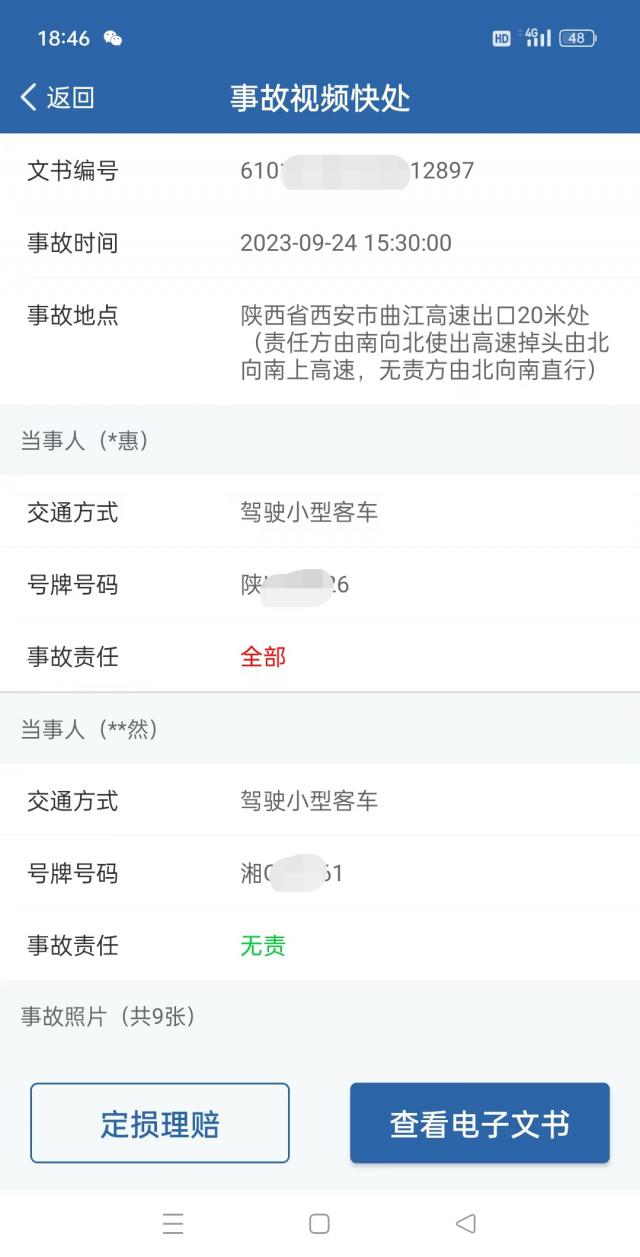Tap the system back triangle
The width and height of the screenshot is (640, 1257).
click(465, 1223)
